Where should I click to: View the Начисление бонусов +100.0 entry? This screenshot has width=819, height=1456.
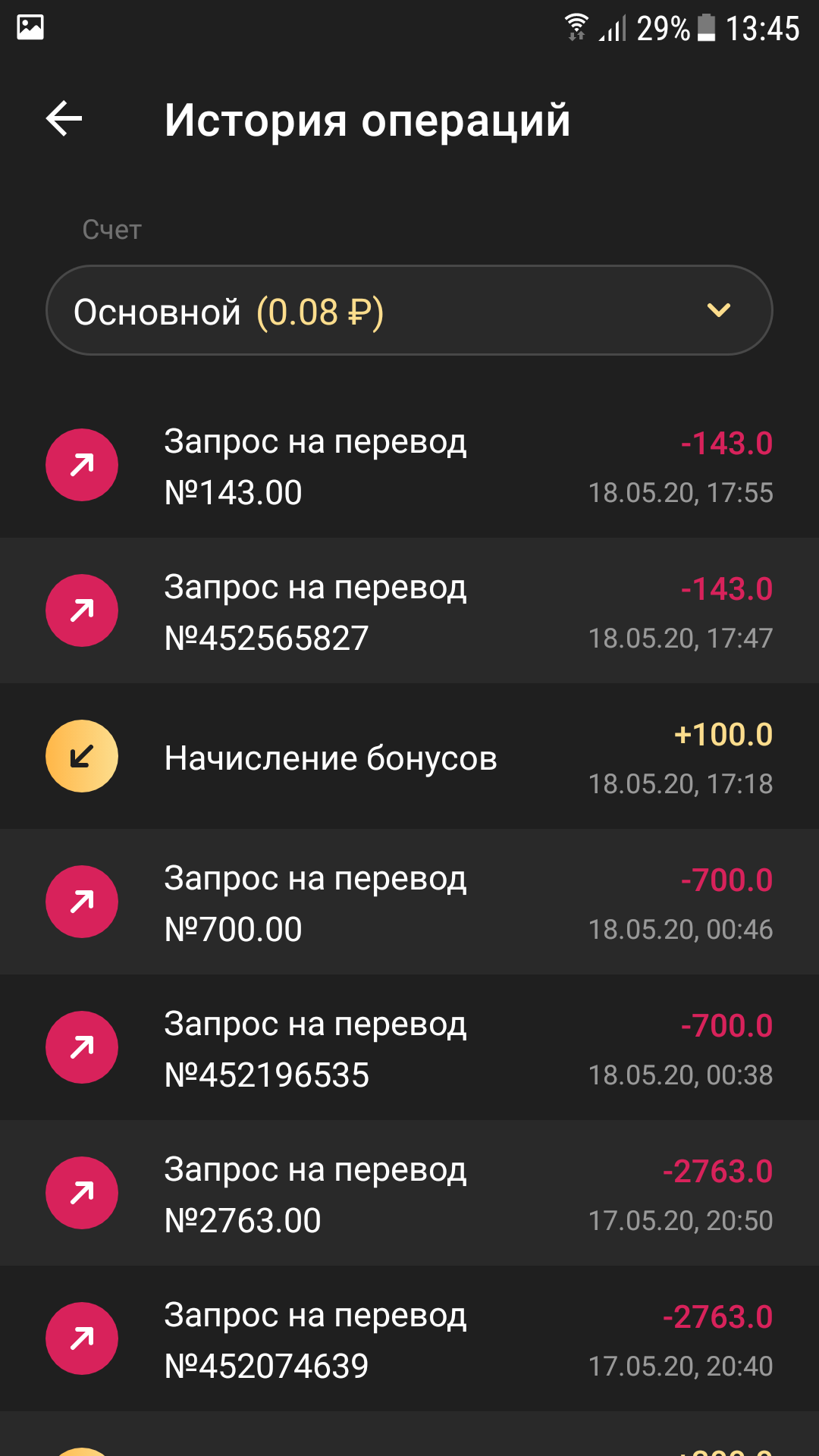coord(409,757)
